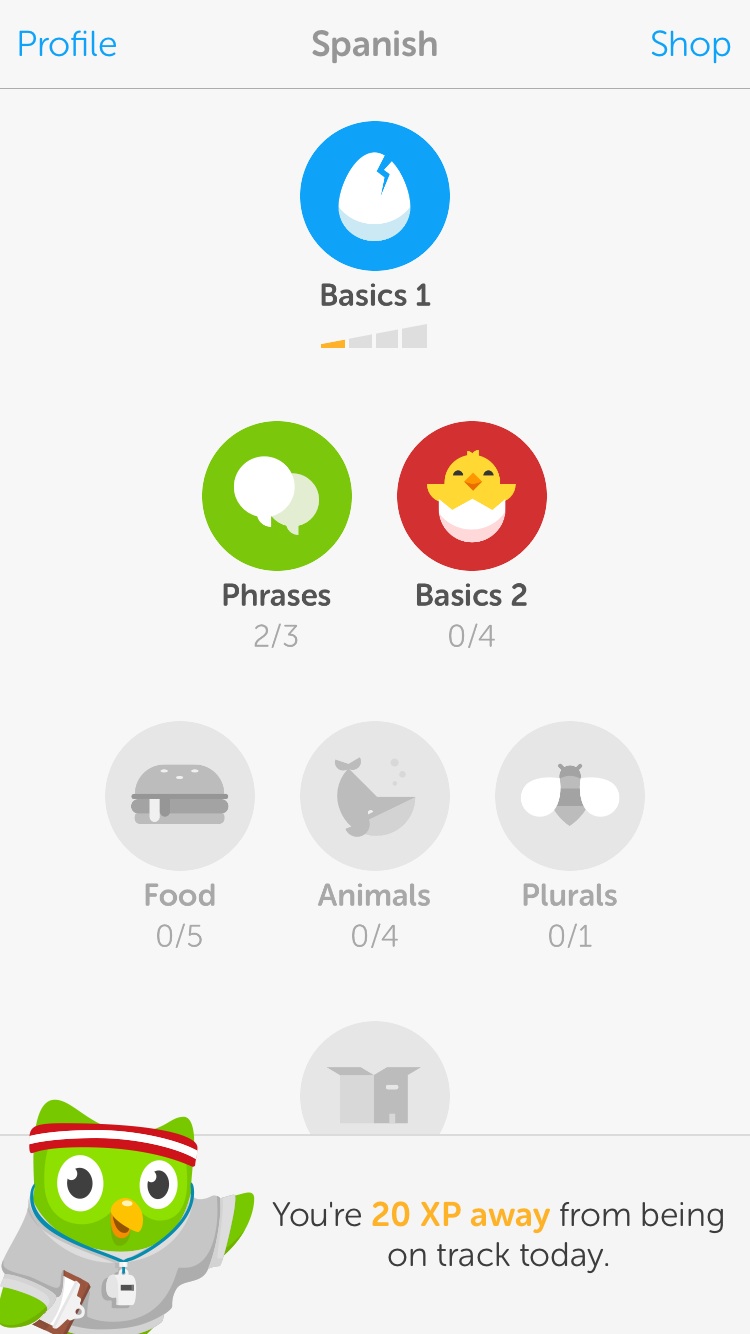Open the Plurals skill
The image size is (750, 1334).
coord(570,797)
